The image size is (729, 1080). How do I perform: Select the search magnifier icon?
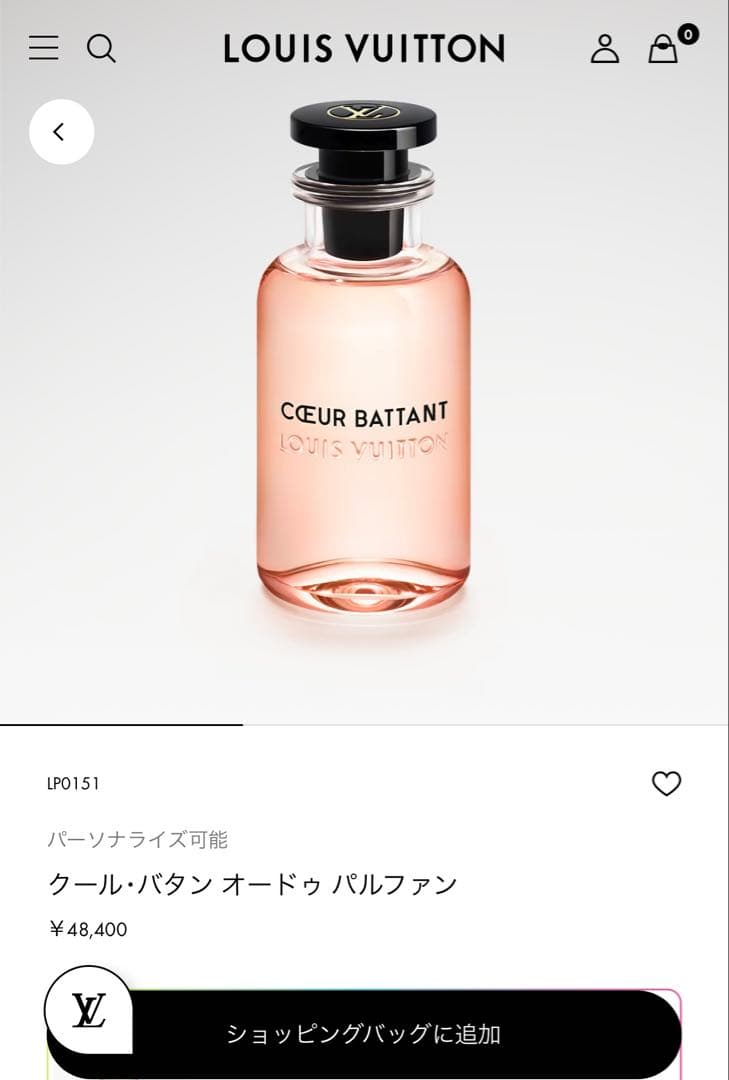coord(101,48)
